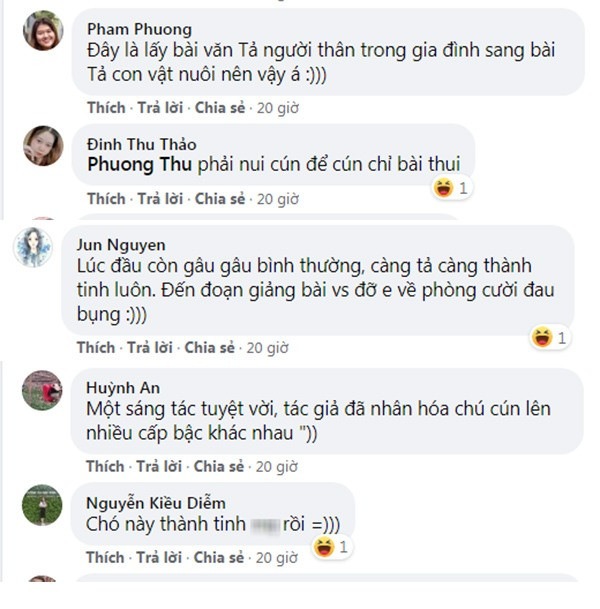The height and width of the screenshot is (609, 600).
Task: Reply to Jun Nguyen's comment
Action: (x=149, y=348)
